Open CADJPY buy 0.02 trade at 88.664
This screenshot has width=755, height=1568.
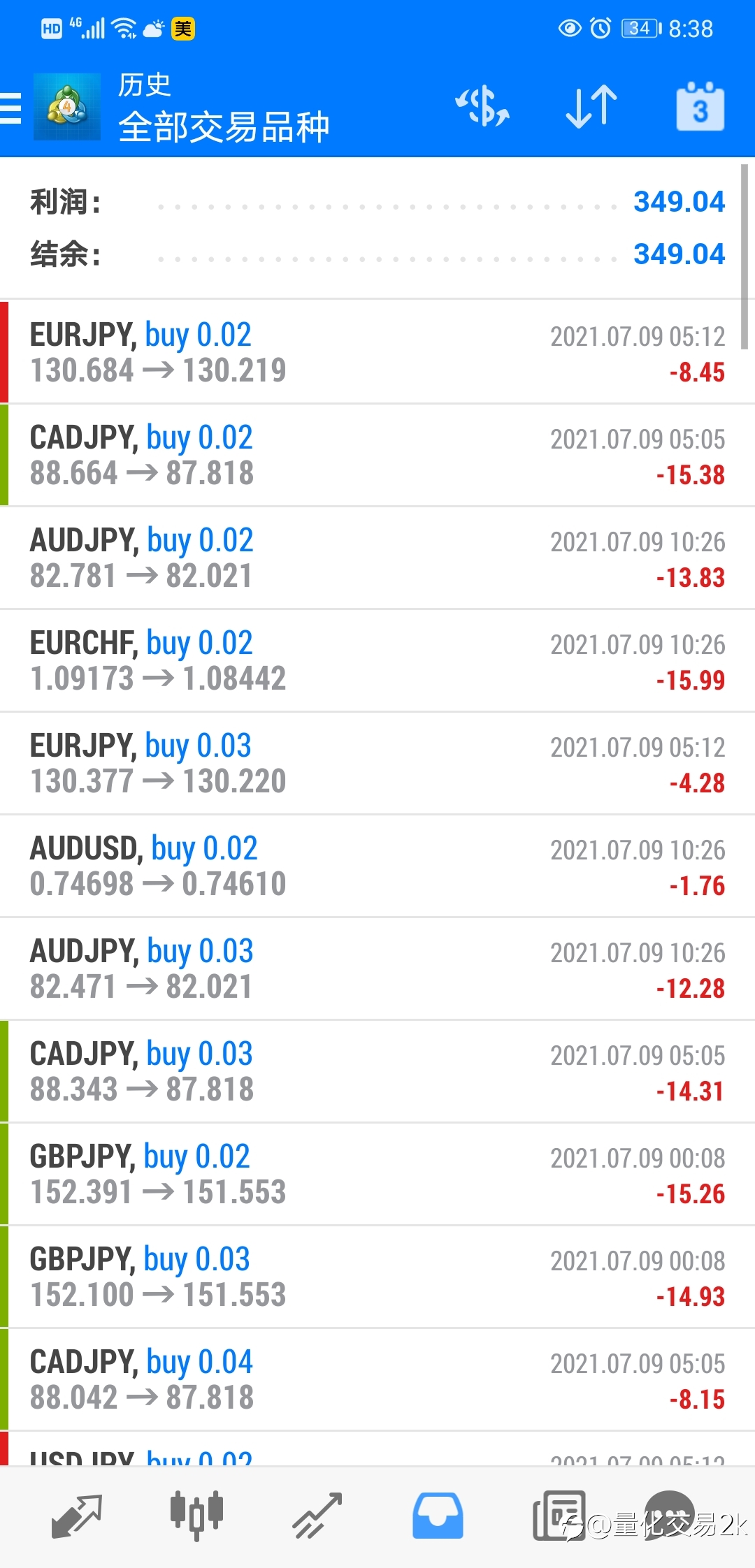[377, 455]
